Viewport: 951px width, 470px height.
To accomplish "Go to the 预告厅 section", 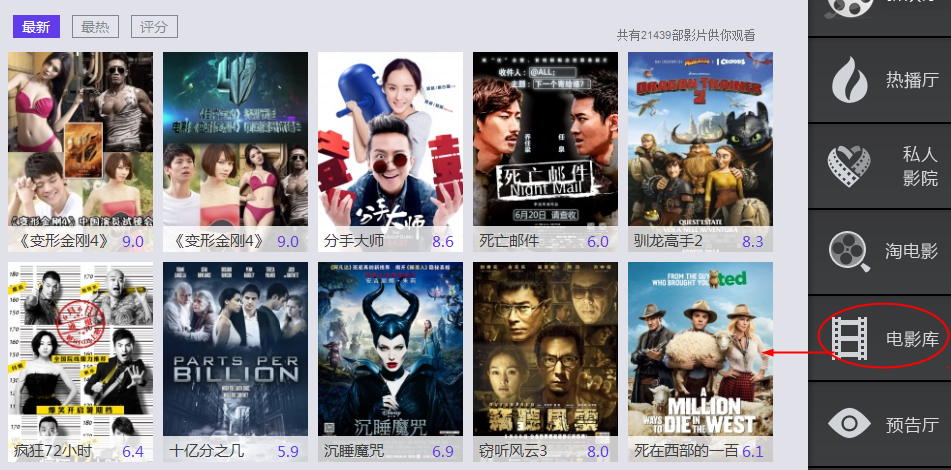I will tap(880, 424).
